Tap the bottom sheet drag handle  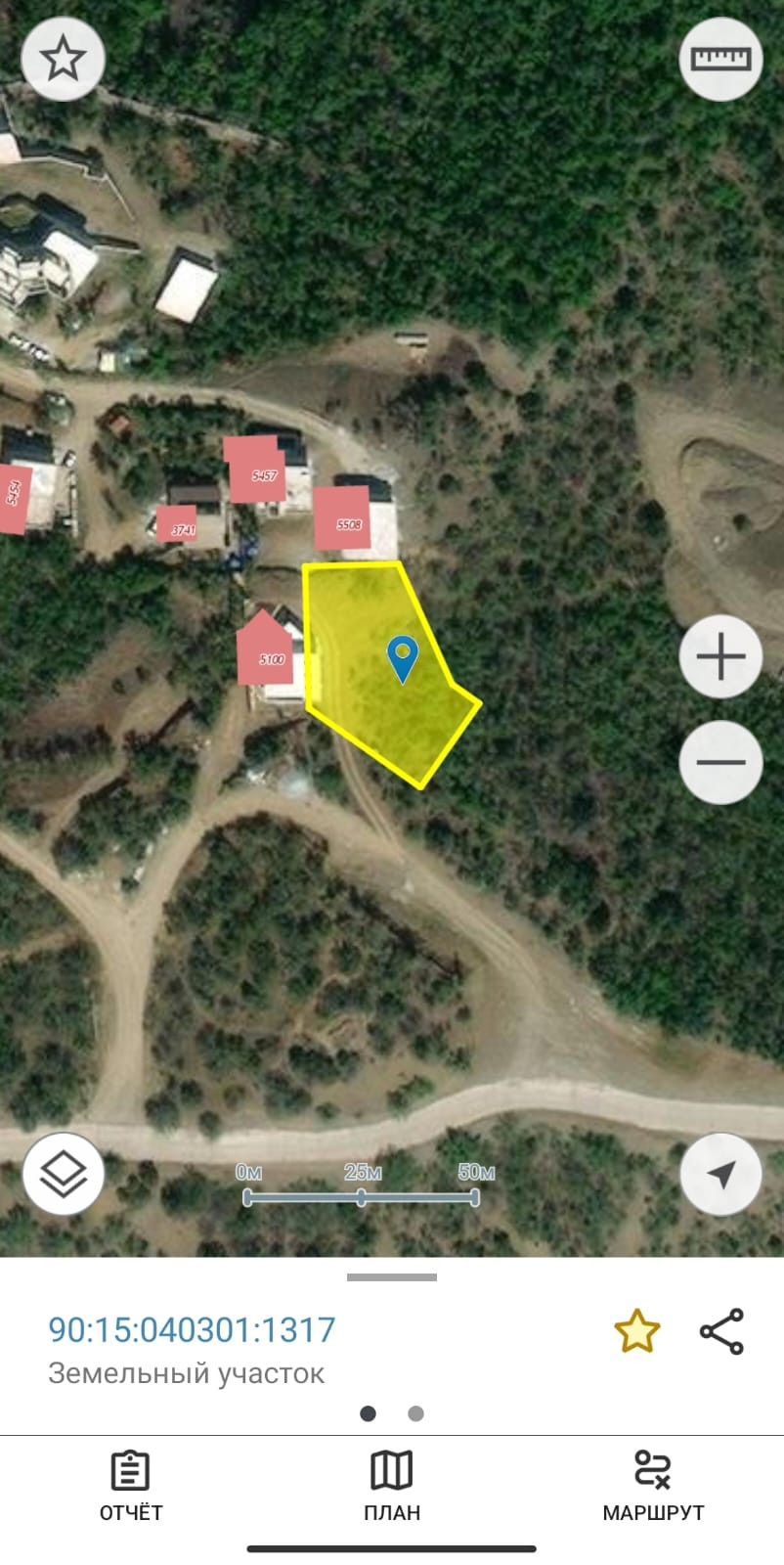[392, 1276]
